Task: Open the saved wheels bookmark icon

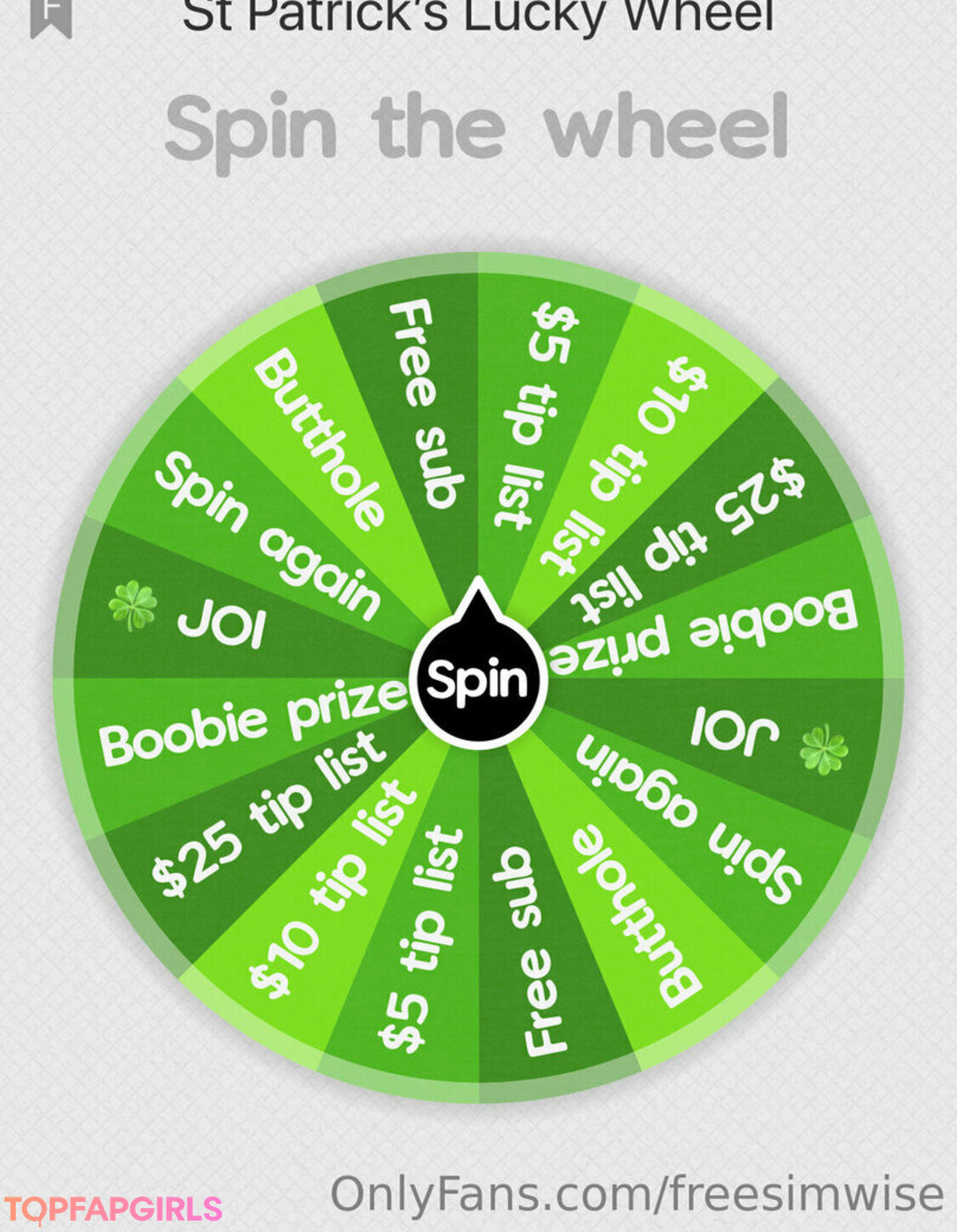Action: [51, 15]
